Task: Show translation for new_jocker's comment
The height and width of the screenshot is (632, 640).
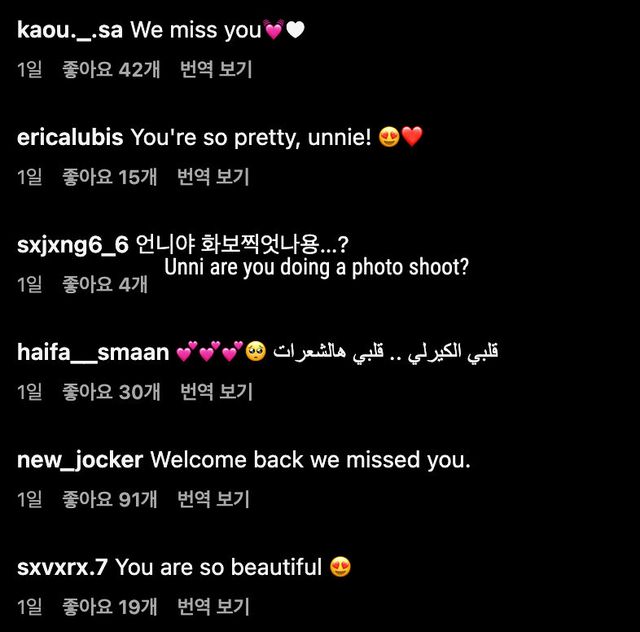Action: pyautogui.click(x=214, y=499)
